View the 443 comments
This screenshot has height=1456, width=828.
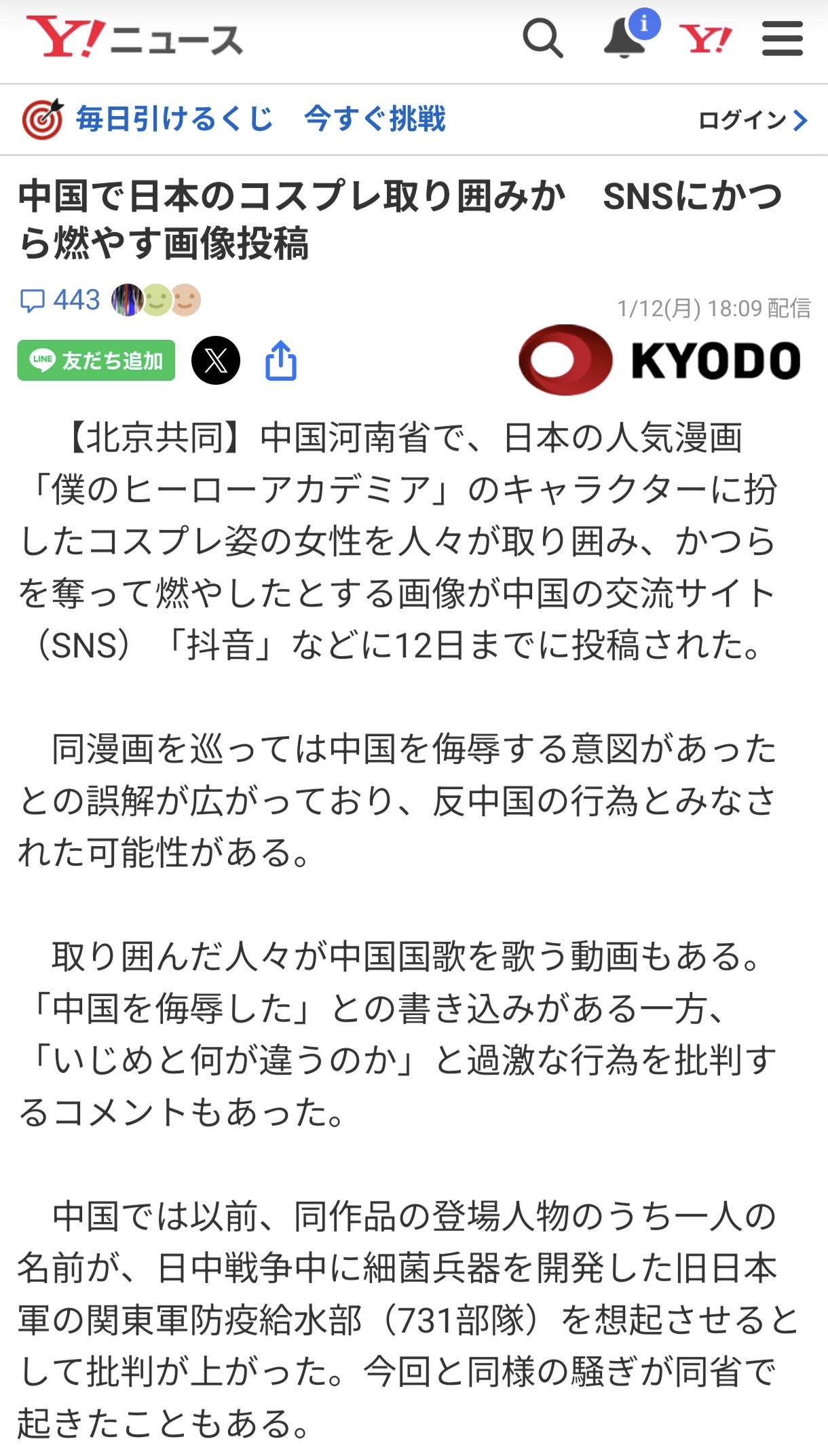(61, 300)
